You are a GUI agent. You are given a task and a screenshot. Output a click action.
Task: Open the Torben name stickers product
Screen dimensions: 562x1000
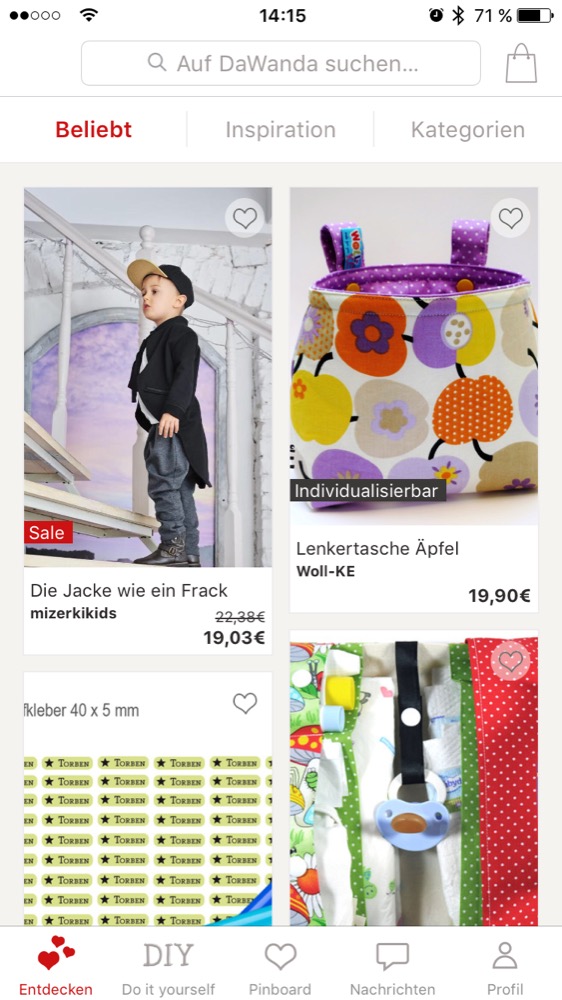[148, 798]
